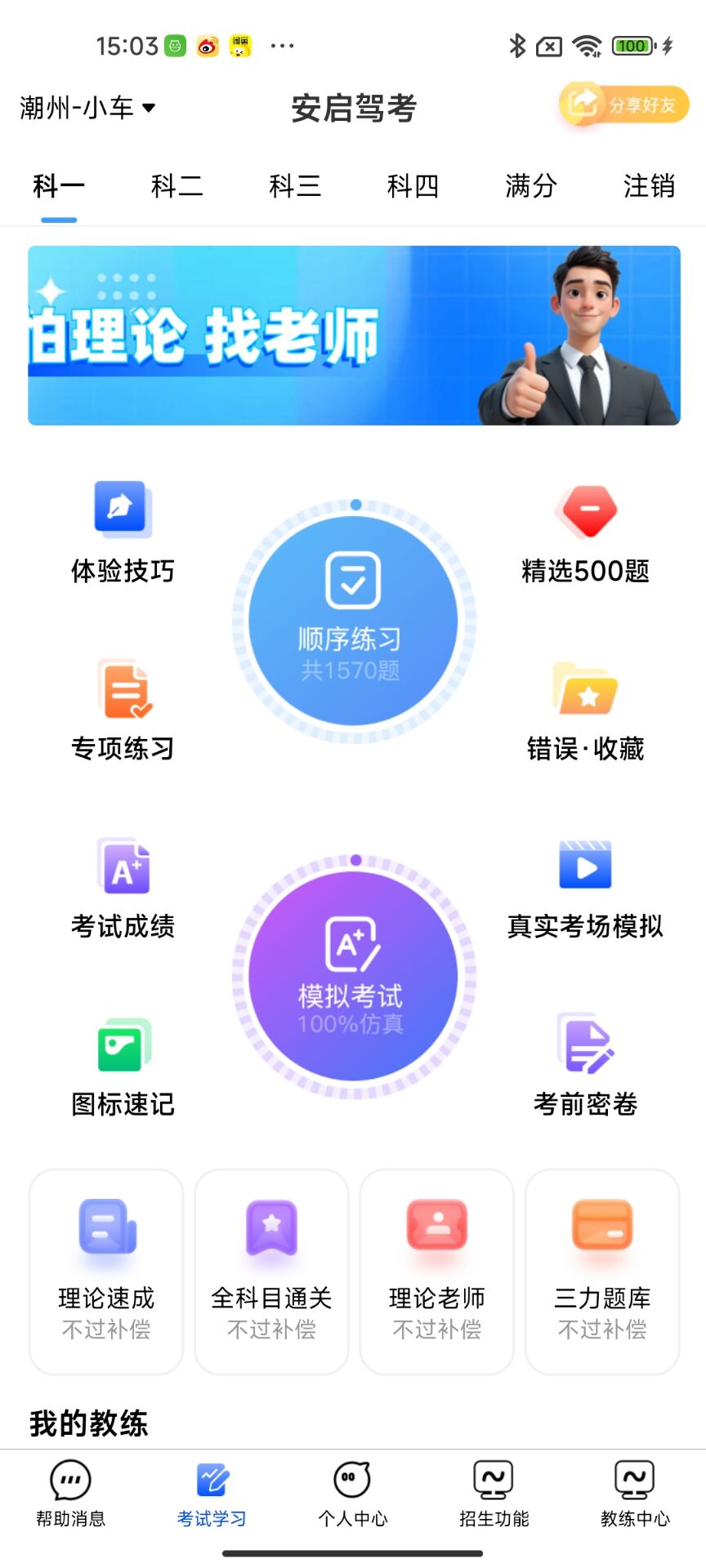
Task: Open 精选500题 question set
Action: point(585,532)
